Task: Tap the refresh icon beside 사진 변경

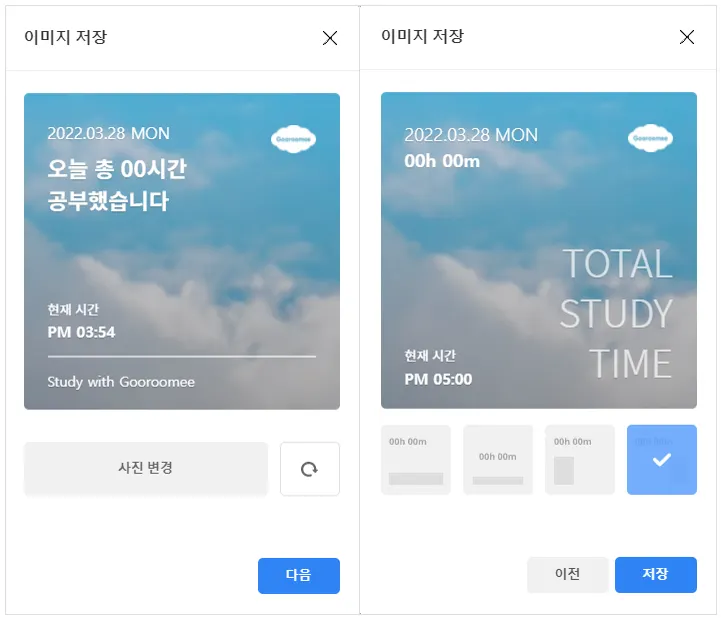Action: [309, 469]
